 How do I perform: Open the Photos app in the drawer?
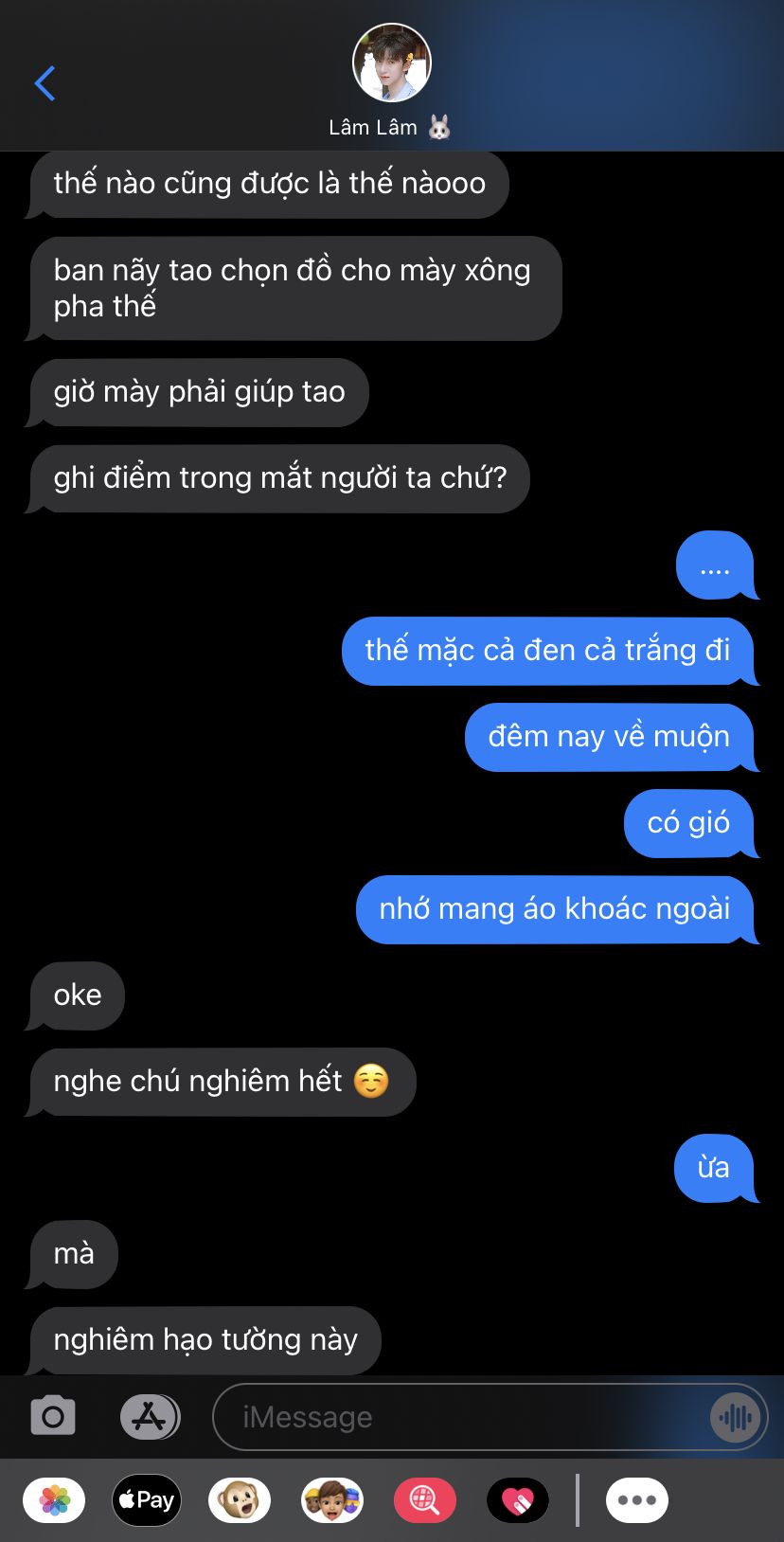tap(54, 1500)
